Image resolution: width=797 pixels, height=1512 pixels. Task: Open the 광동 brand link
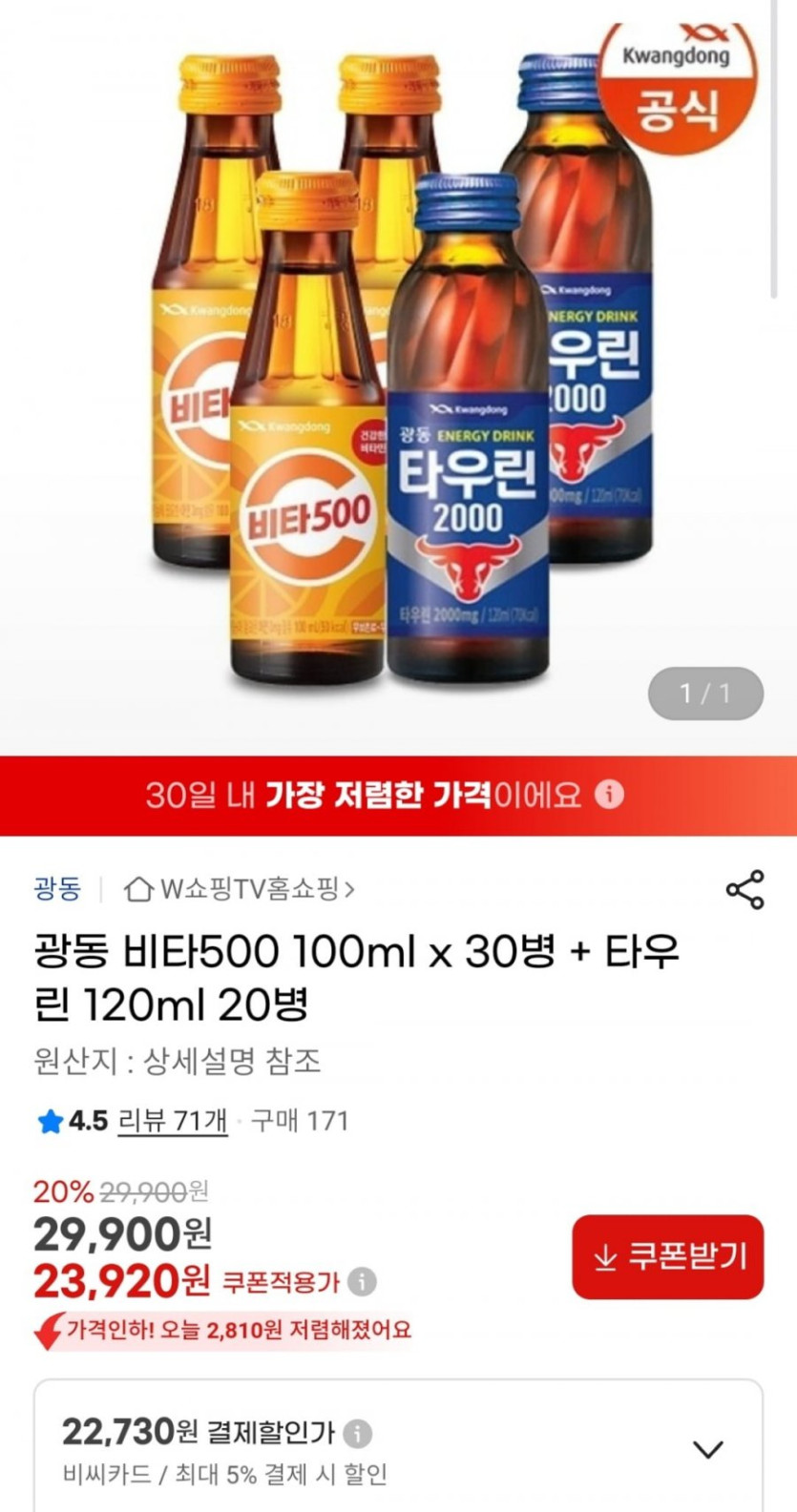(x=57, y=889)
